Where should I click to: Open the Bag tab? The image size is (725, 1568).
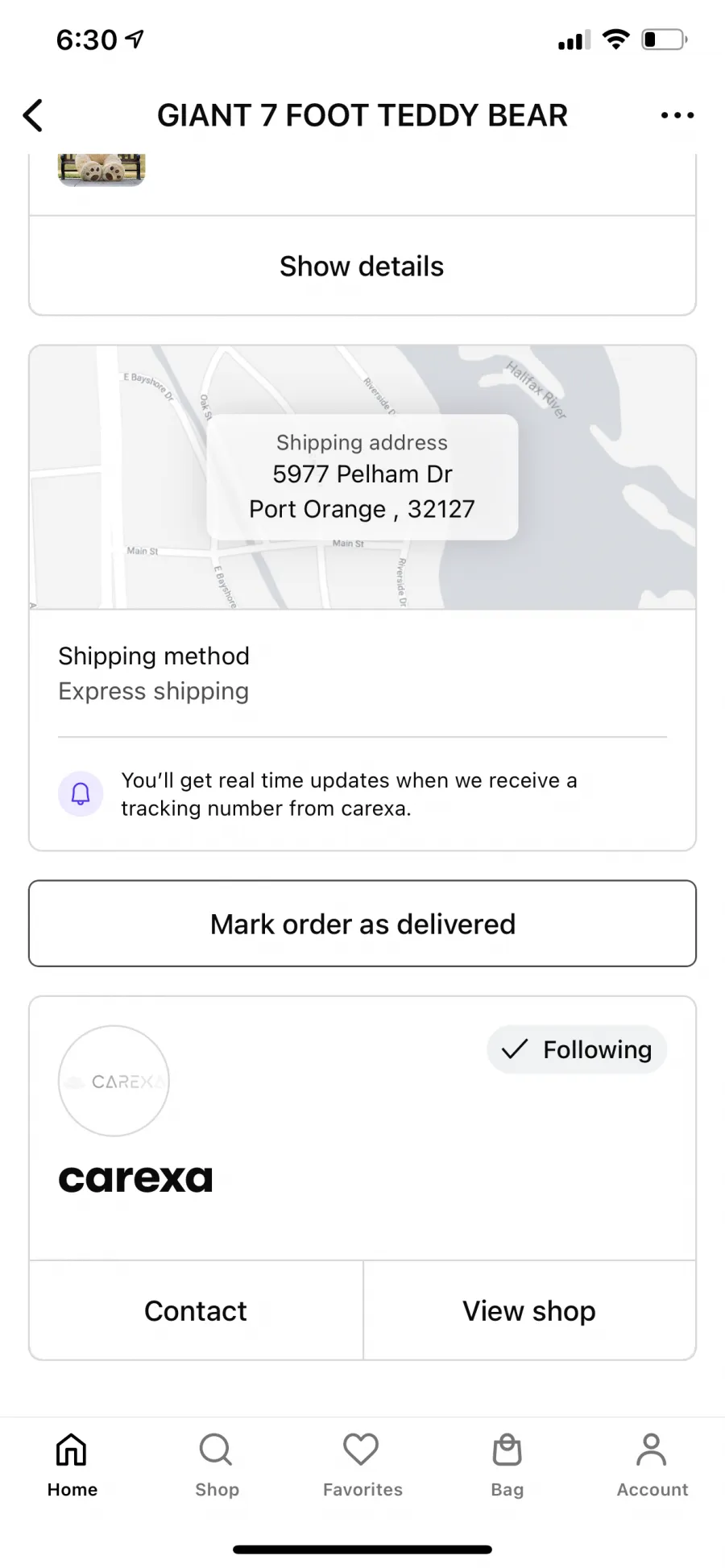507,1465
